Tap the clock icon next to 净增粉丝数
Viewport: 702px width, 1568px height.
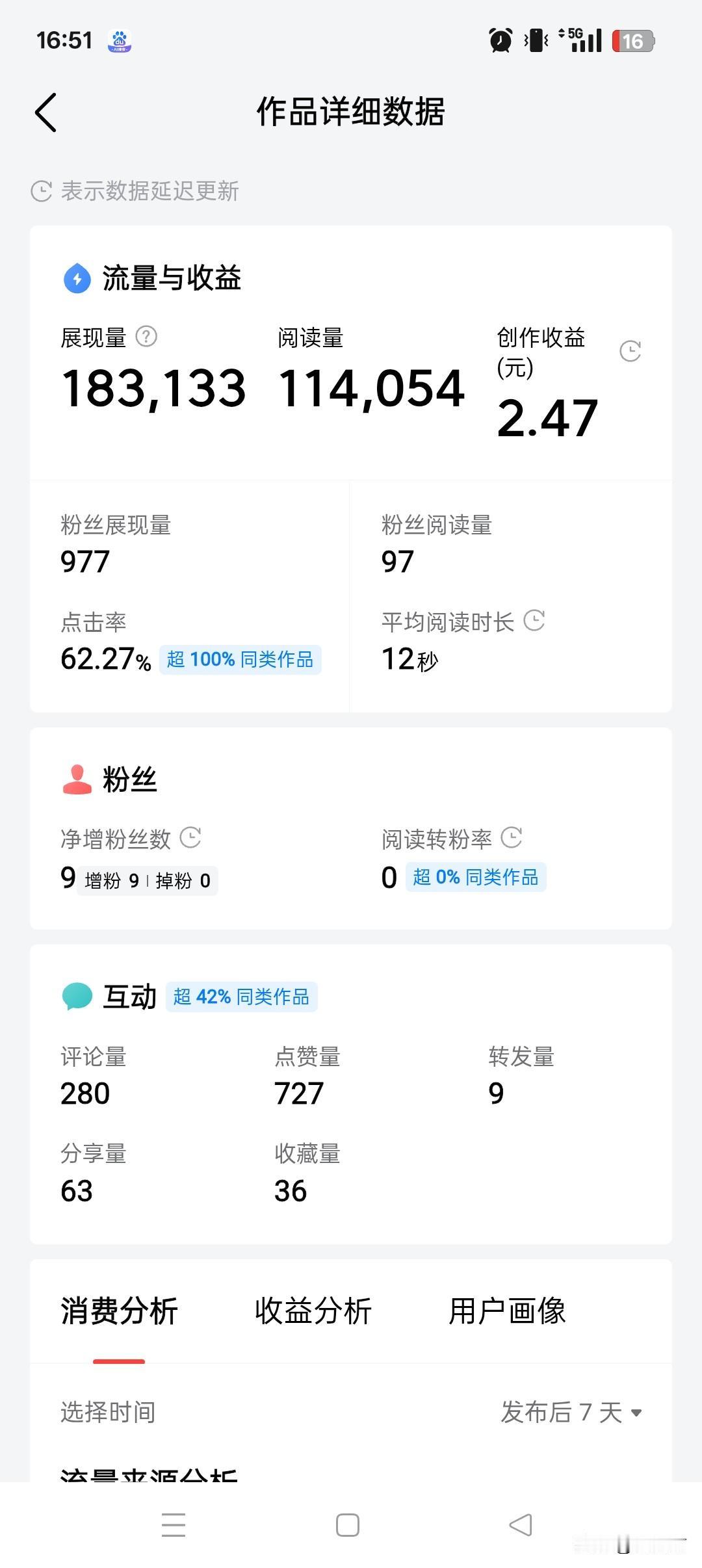(190, 839)
